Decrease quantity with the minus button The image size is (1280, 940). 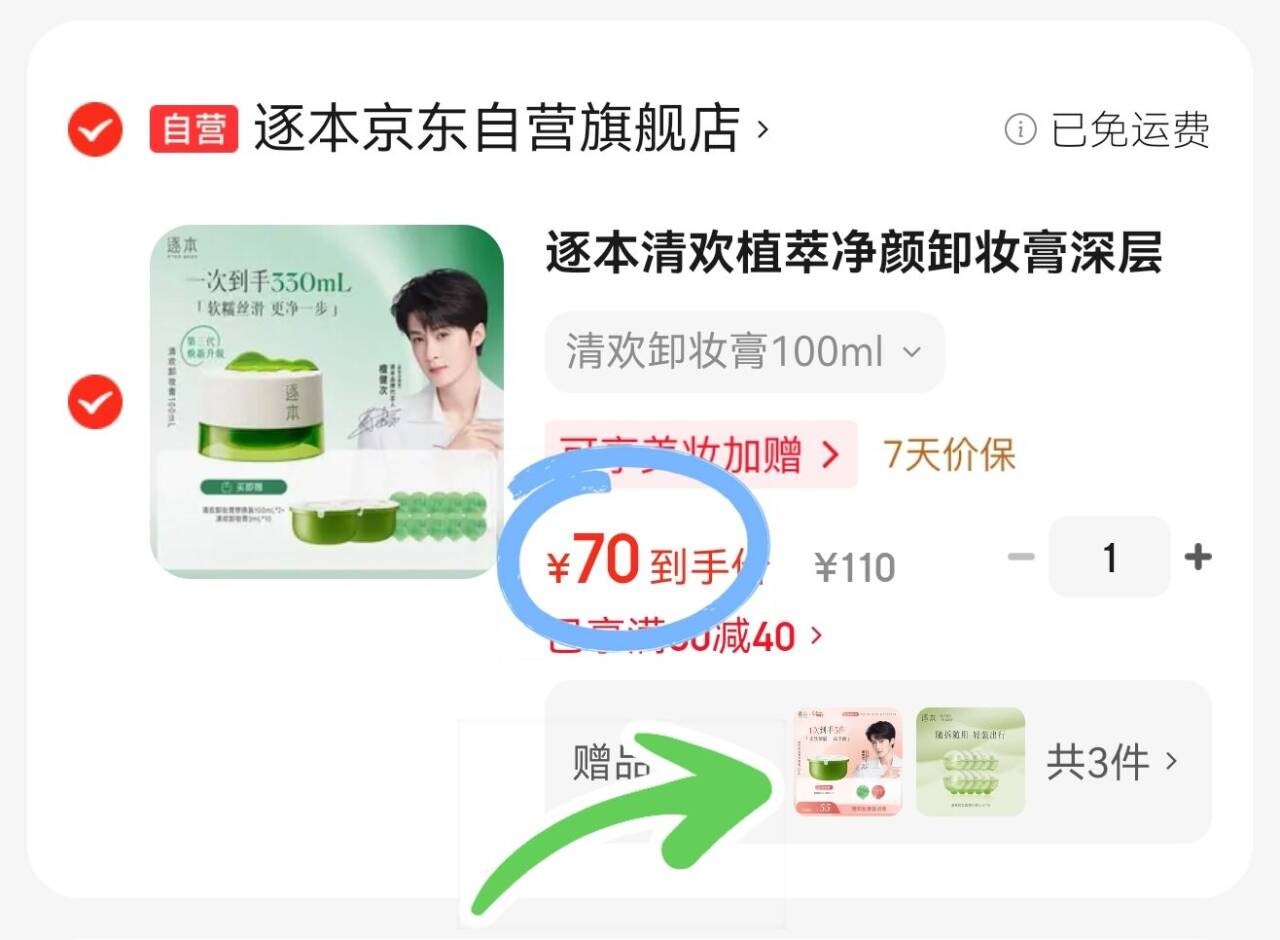coord(1021,557)
